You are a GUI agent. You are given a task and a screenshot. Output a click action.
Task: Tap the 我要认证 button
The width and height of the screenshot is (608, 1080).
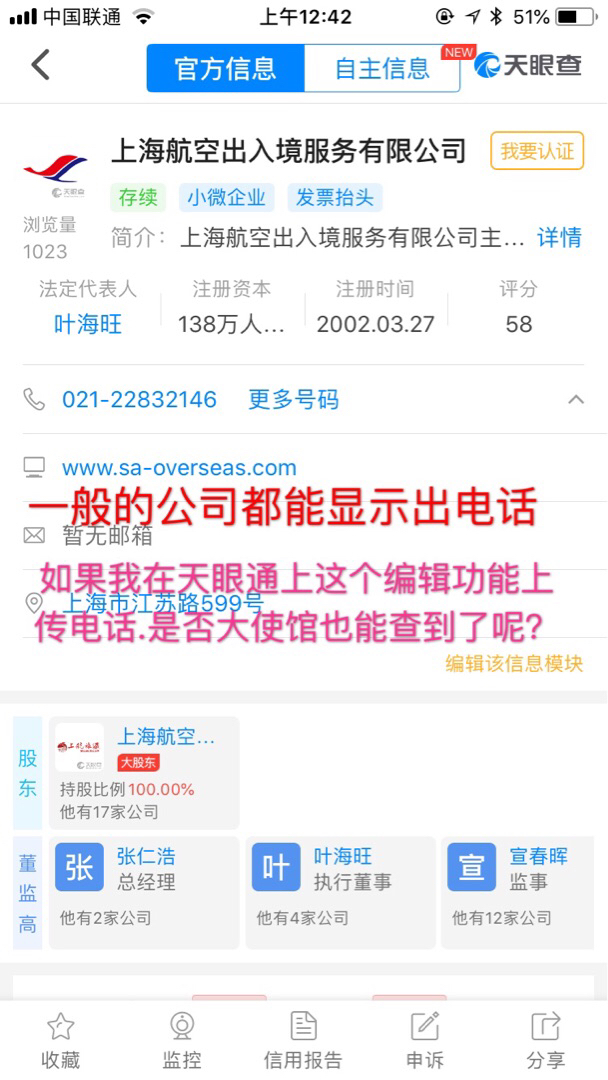pos(537,152)
